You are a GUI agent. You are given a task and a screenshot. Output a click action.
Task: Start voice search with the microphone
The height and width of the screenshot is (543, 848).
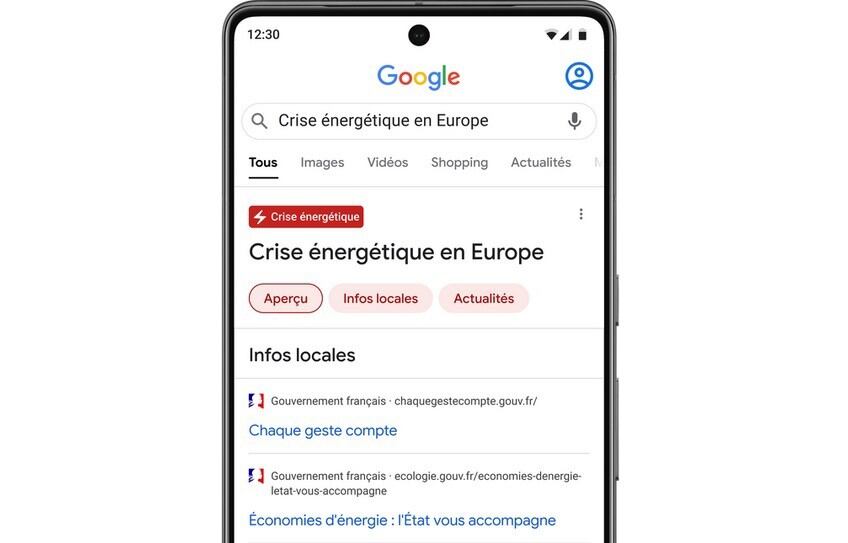[574, 121]
